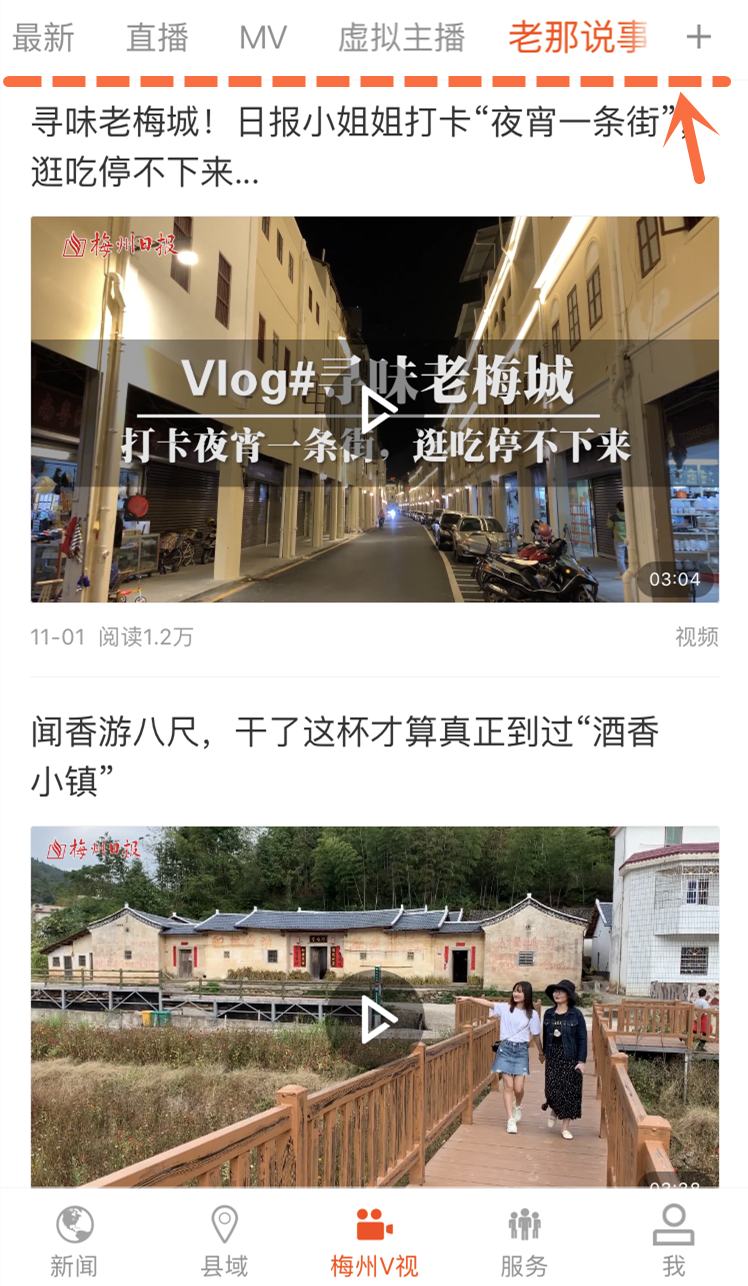
Task: Go to the 新闻 tab
Action: [74, 1240]
